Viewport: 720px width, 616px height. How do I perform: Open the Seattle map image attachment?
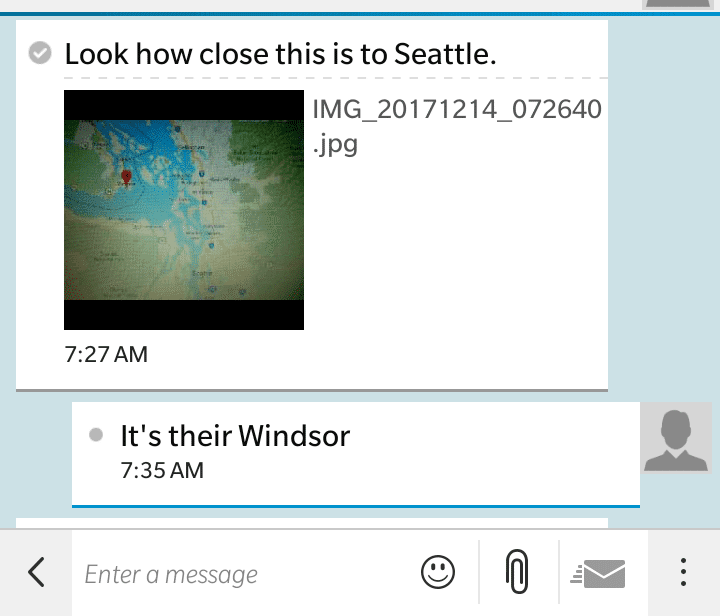click(183, 210)
